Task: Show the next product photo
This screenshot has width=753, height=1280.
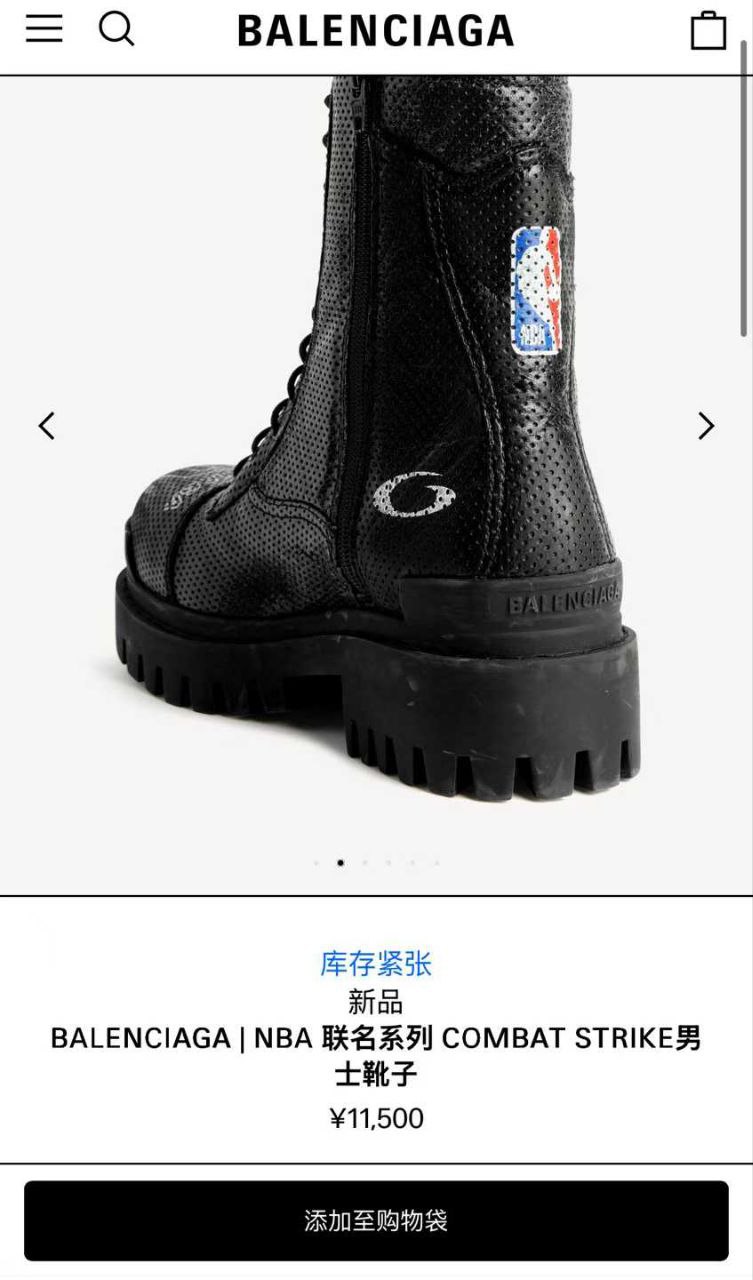Action: pos(706,426)
